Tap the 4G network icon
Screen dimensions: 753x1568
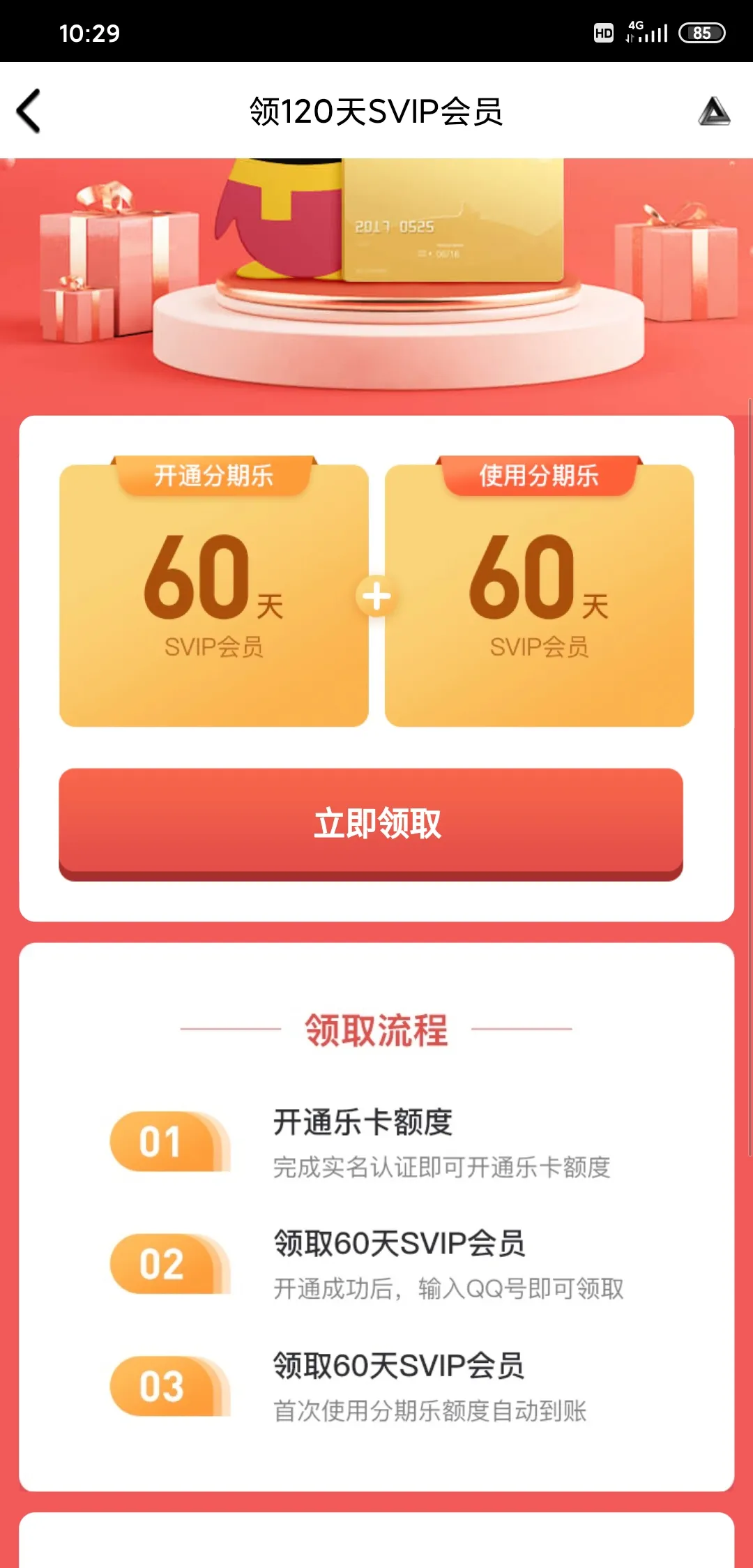pos(636,27)
